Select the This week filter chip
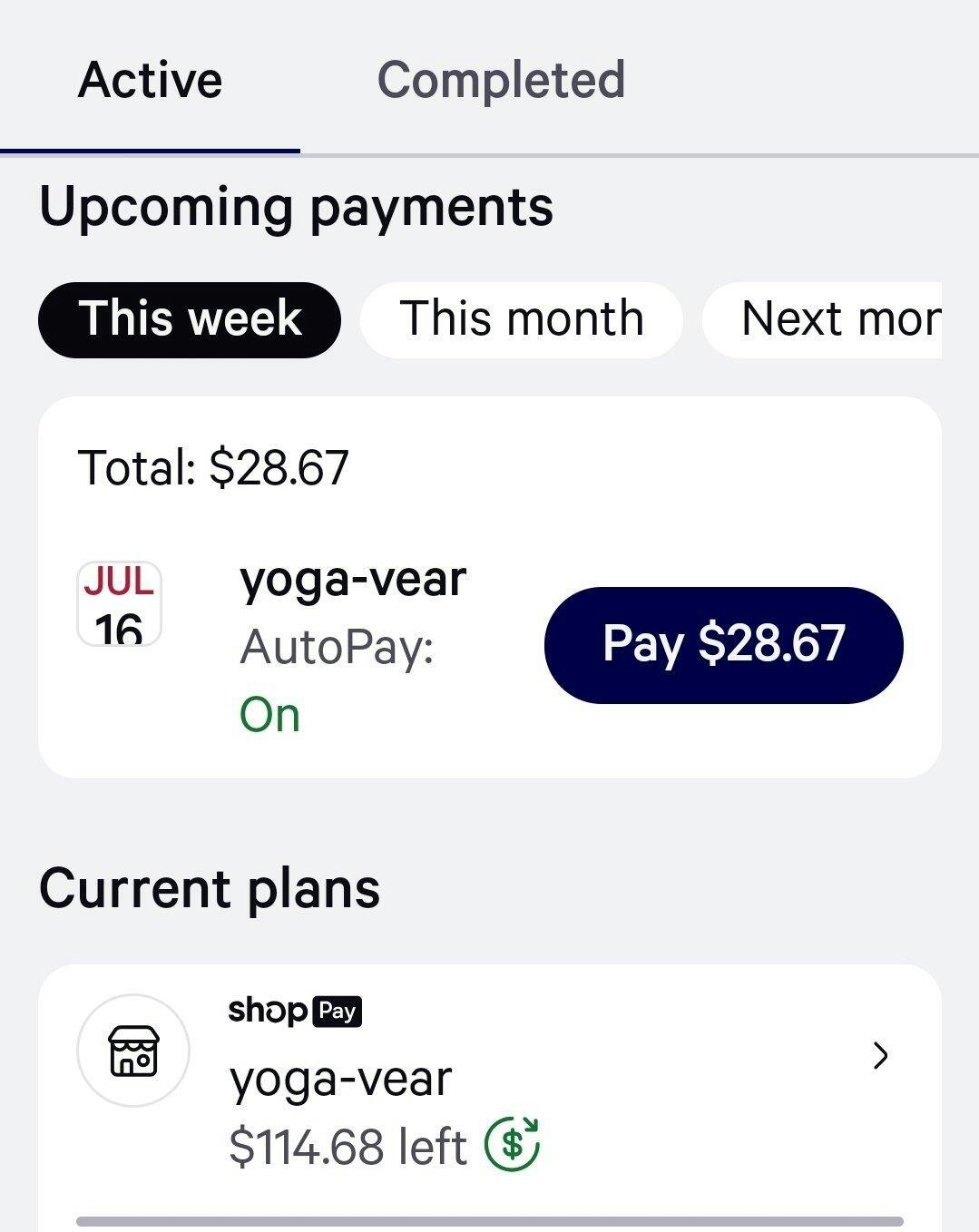The width and height of the screenshot is (979, 1232). click(x=190, y=319)
